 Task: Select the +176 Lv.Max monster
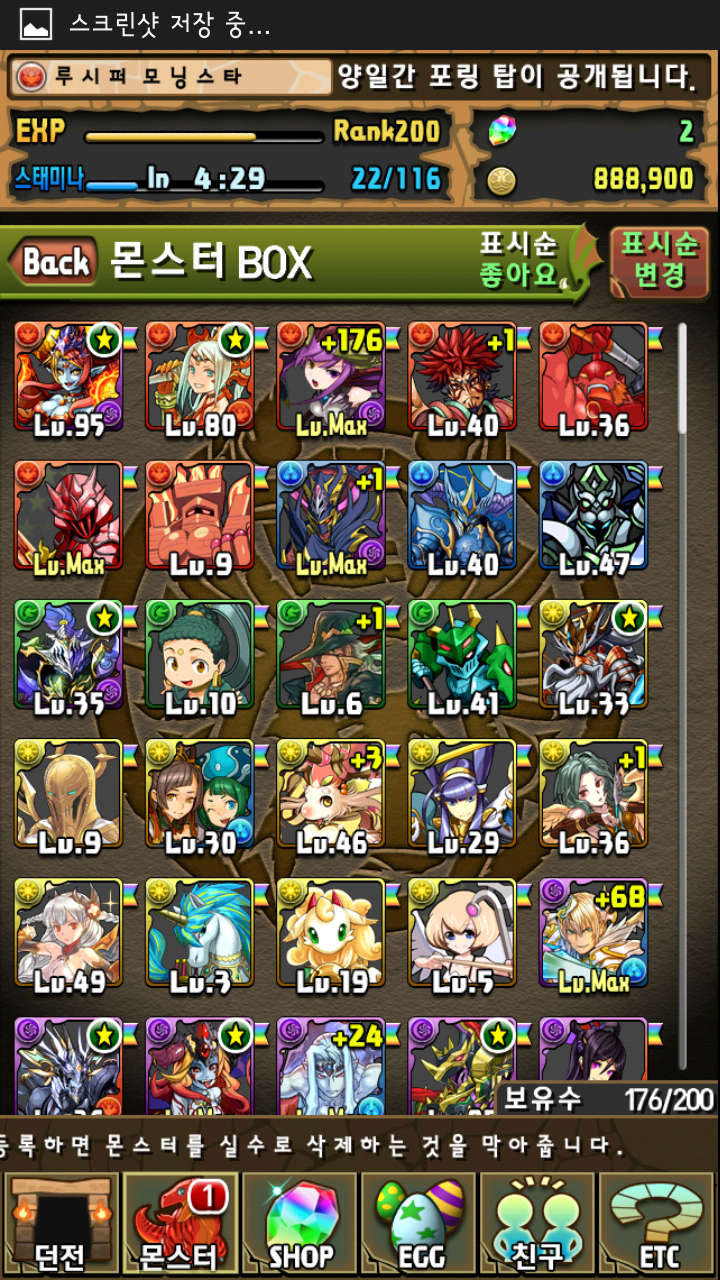pyautogui.click(x=331, y=377)
